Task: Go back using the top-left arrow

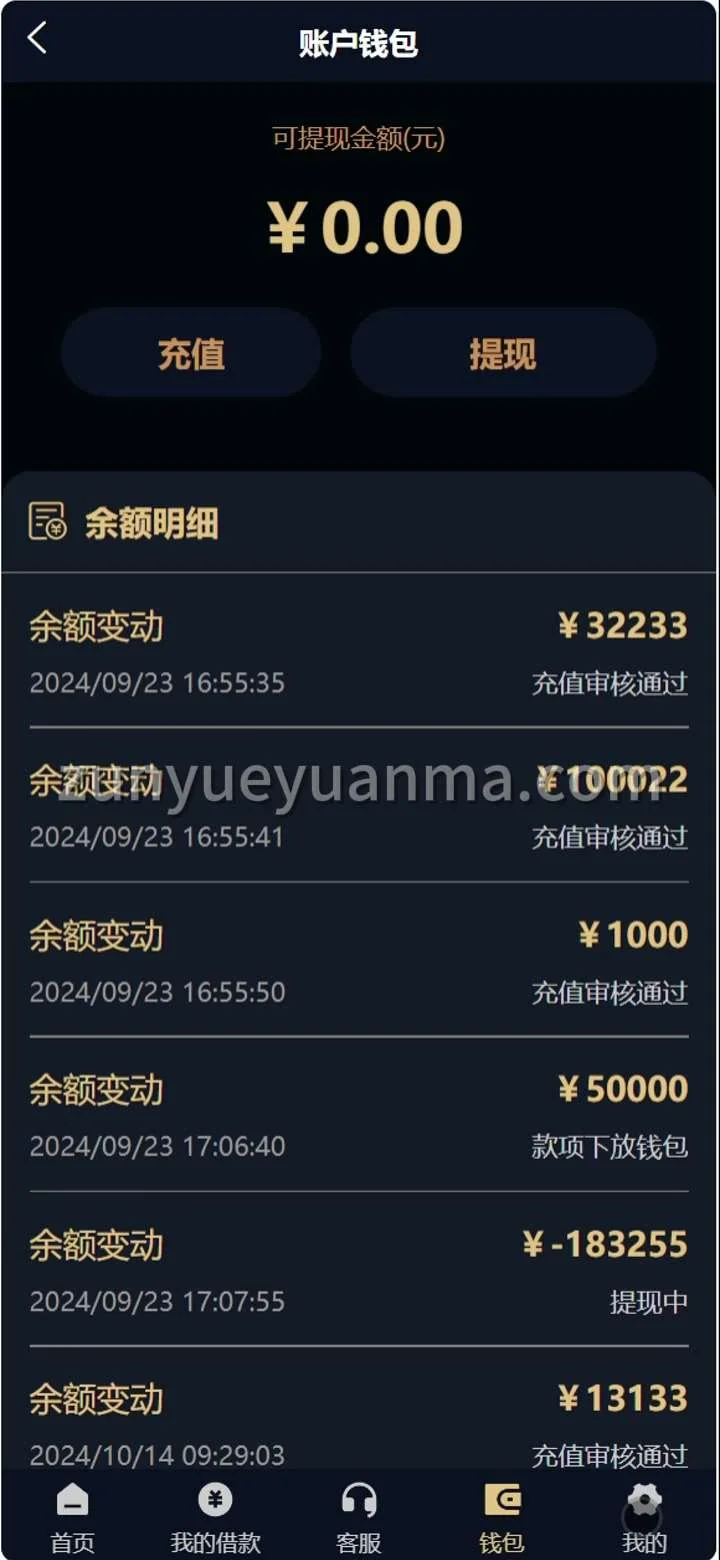Action: pos(37,40)
